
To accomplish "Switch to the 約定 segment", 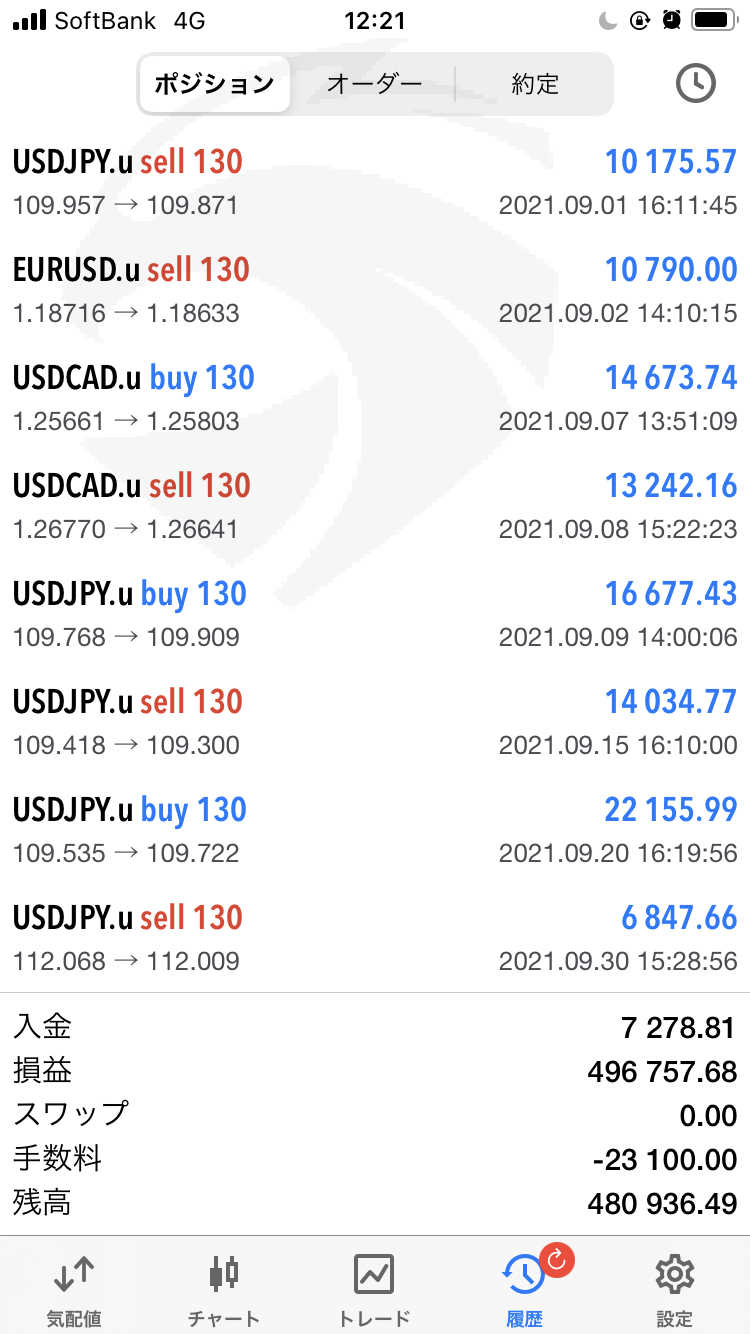I will pyautogui.click(x=534, y=84).
